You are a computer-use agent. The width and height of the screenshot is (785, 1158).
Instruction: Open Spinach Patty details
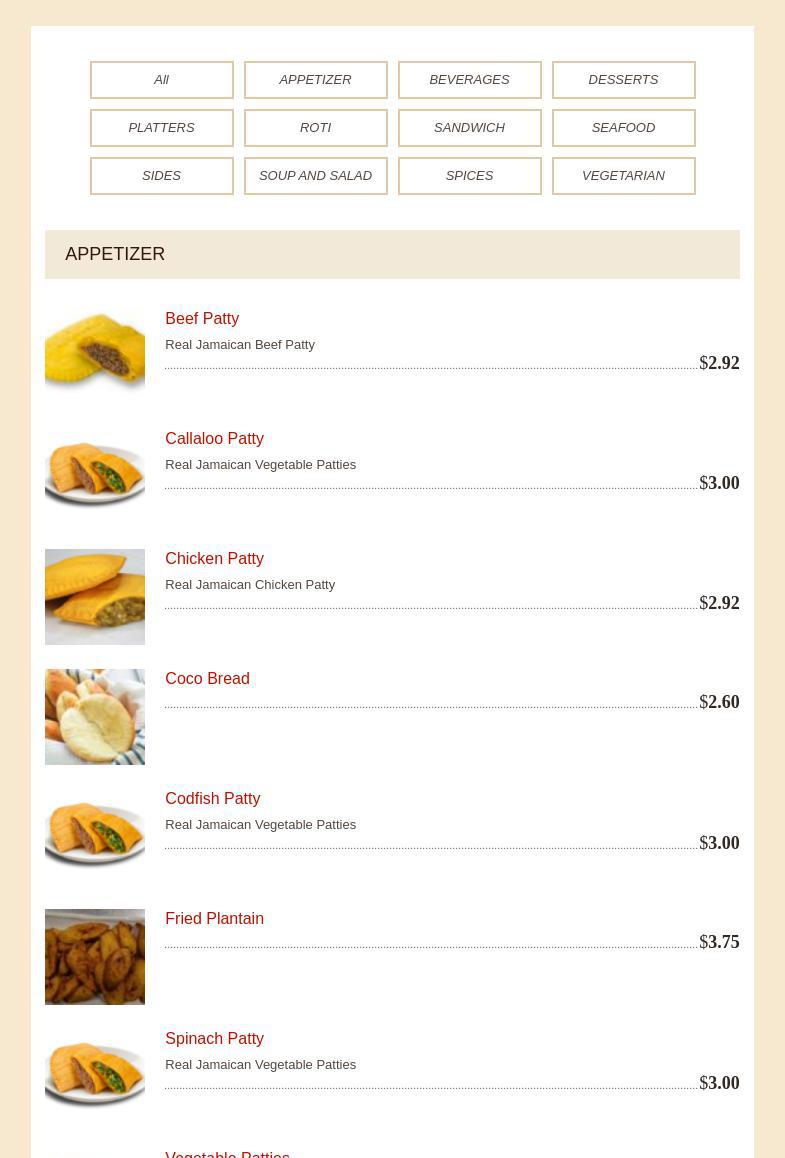click(214, 1039)
